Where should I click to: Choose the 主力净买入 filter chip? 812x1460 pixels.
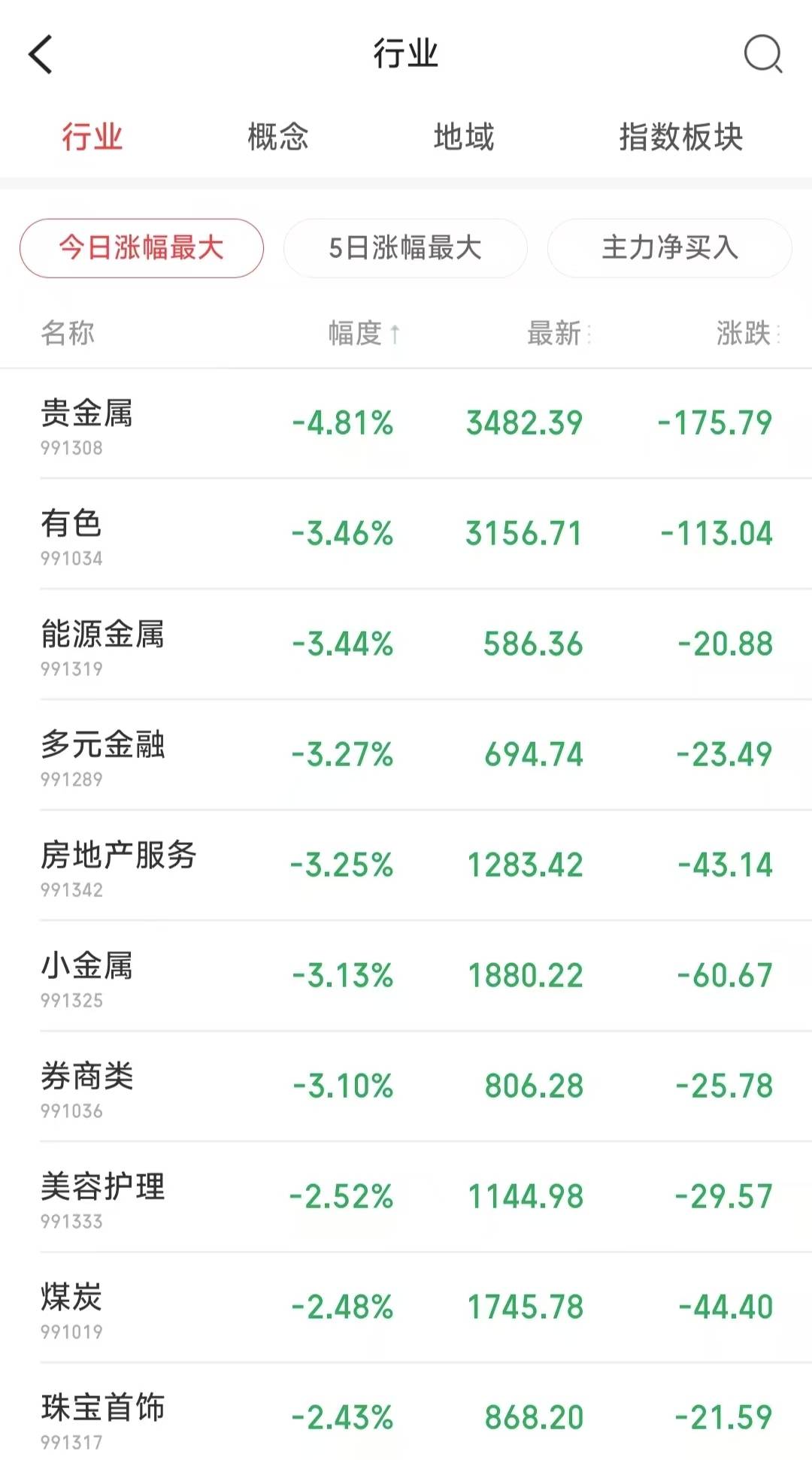[670, 248]
